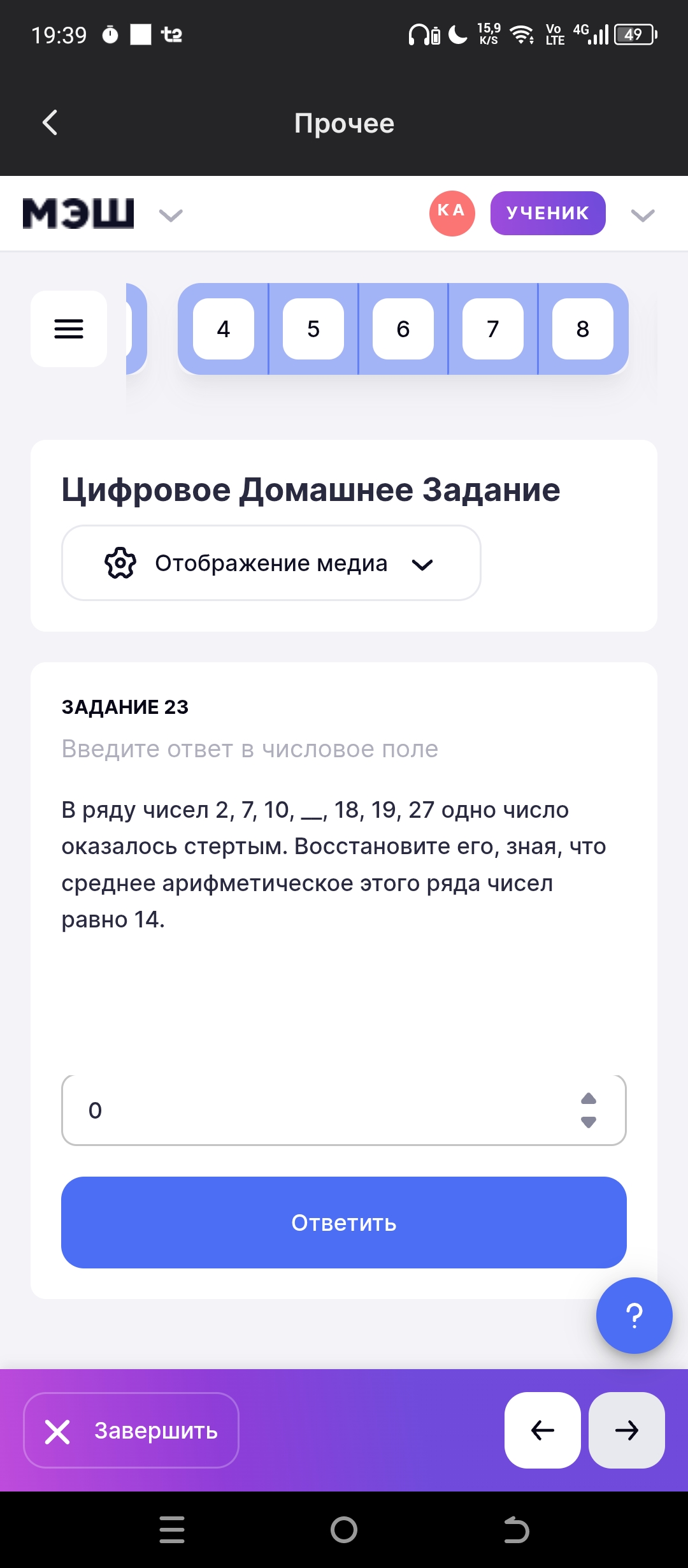Open the KA profile avatar
The height and width of the screenshot is (1568, 688).
coord(452,213)
